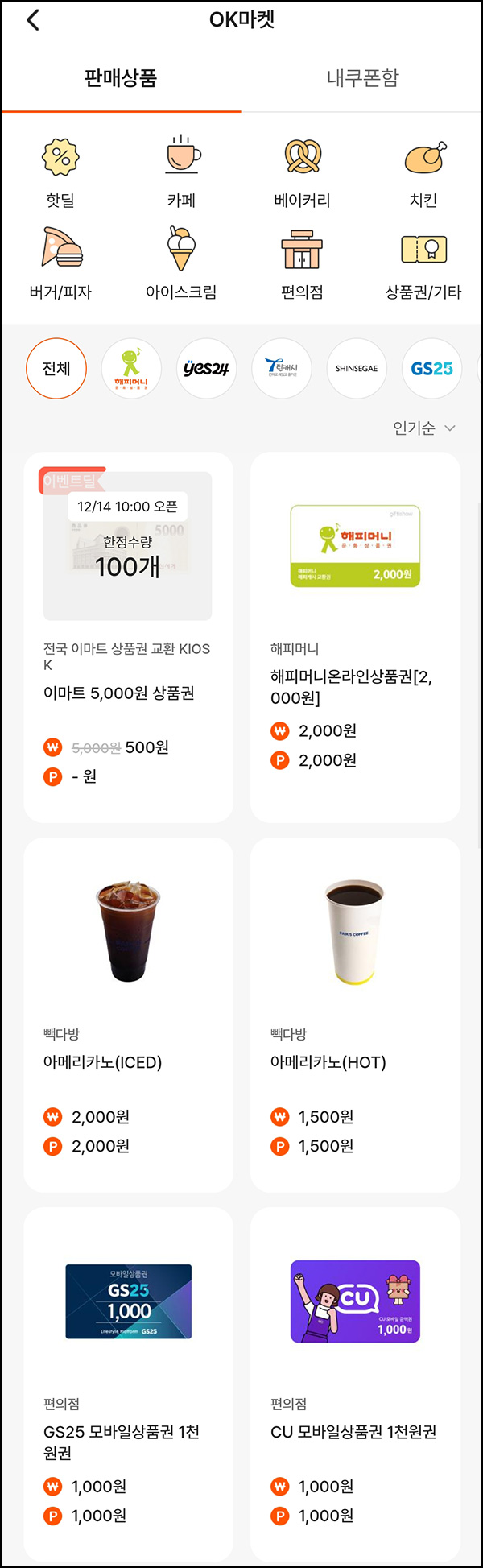
Task: Open the 이마트 5,000원 상품권 card
Action: [128, 636]
